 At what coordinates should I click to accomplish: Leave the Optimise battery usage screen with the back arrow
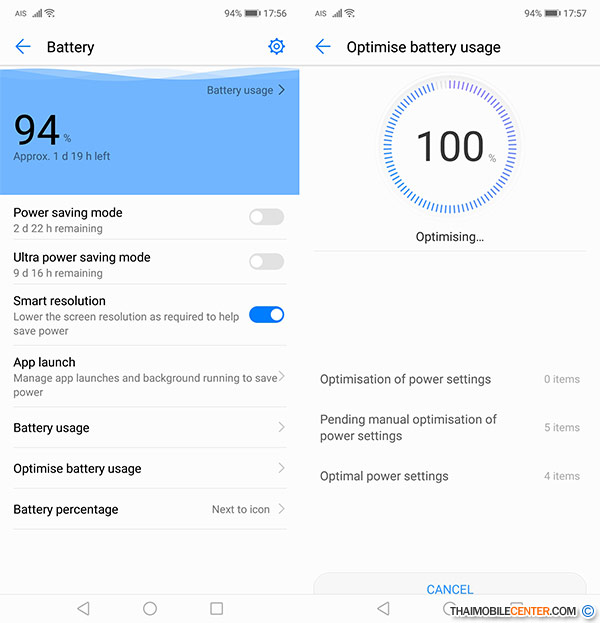[323, 47]
